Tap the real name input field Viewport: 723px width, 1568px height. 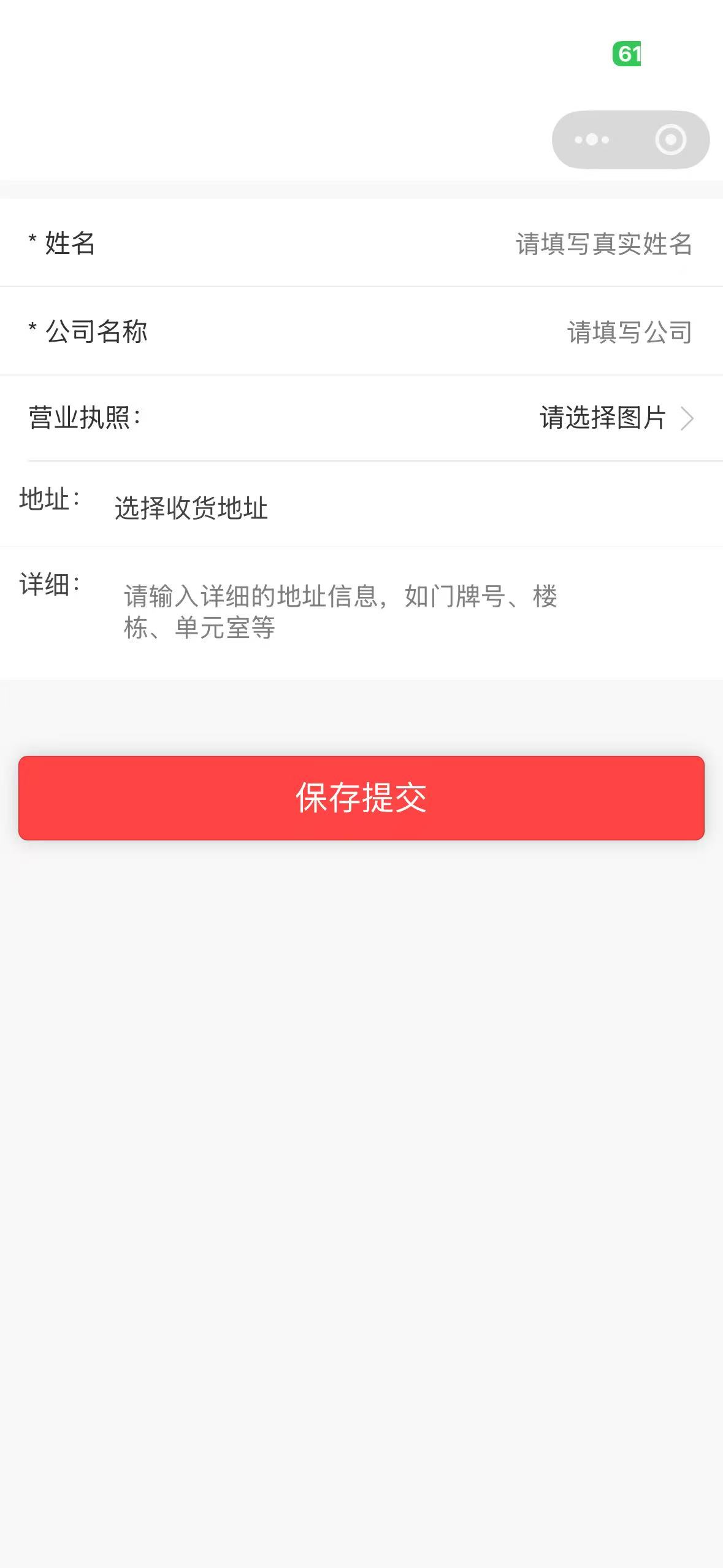click(603, 244)
